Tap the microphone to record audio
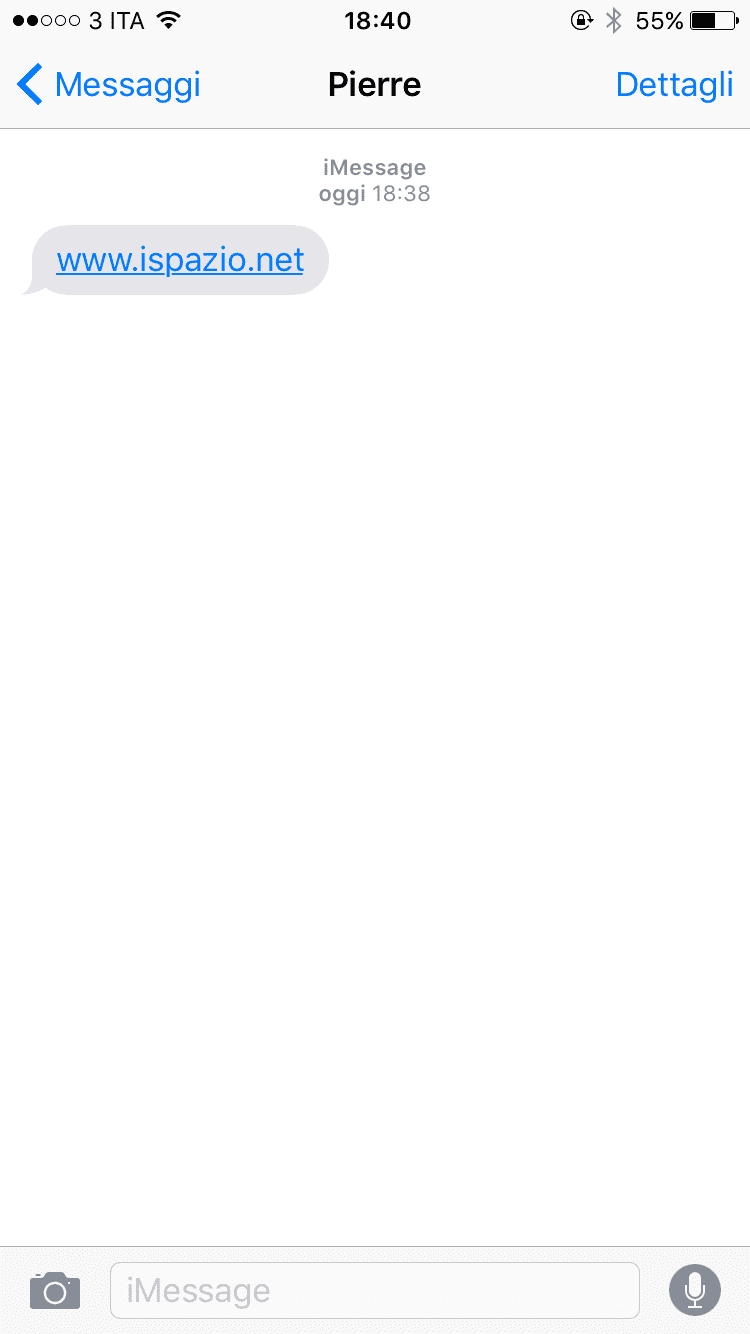The height and width of the screenshot is (1334, 750). (x=694, y=1290)
